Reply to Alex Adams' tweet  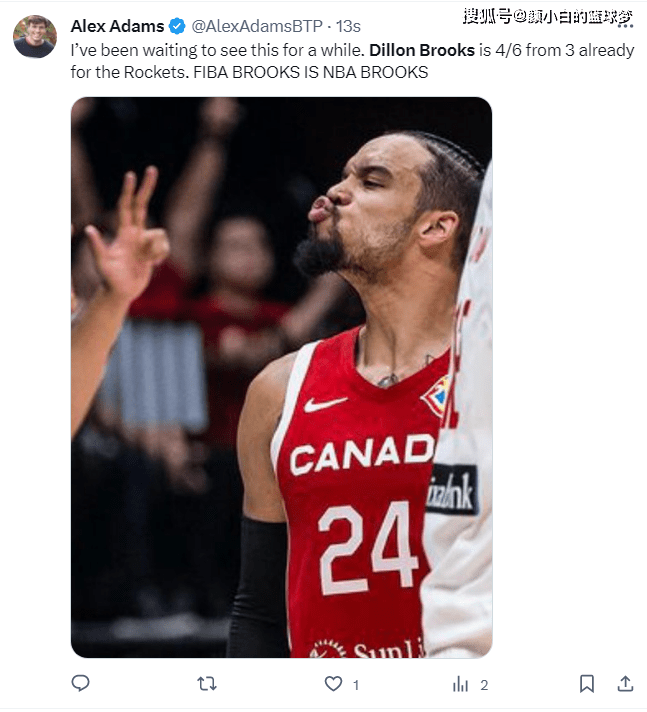pyautogui.click(x=81, y=684)
